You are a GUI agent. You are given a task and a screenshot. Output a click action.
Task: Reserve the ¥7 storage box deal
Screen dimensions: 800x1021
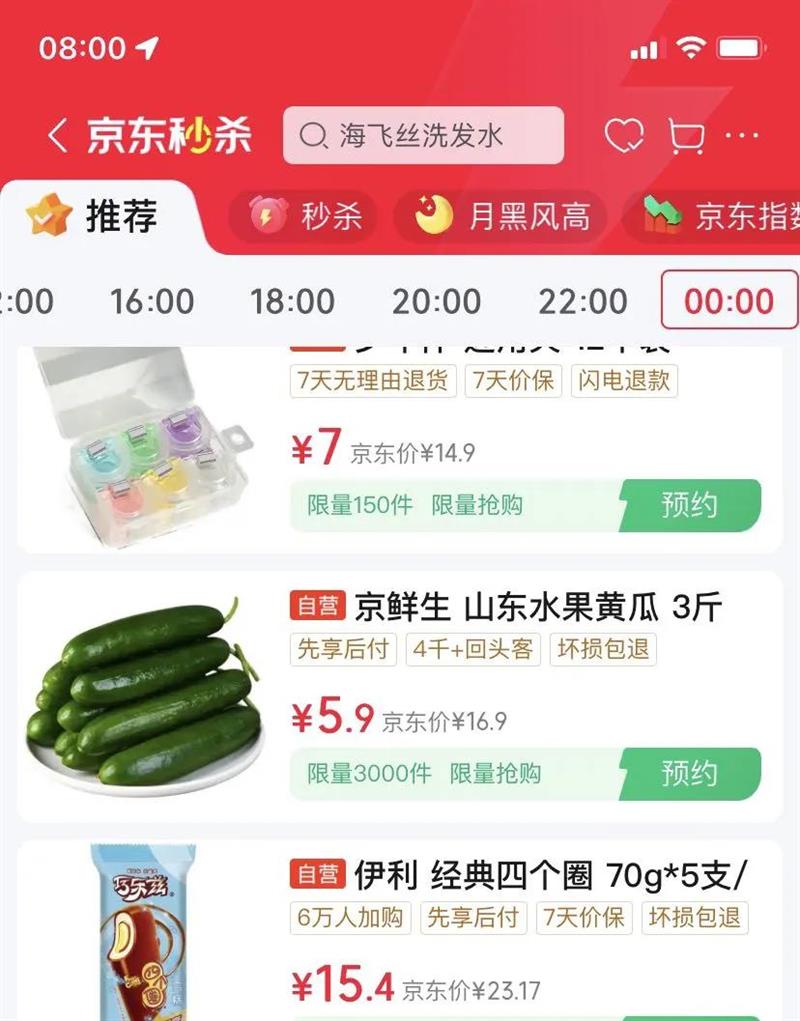pyautogui.click(x=689, y=505)
